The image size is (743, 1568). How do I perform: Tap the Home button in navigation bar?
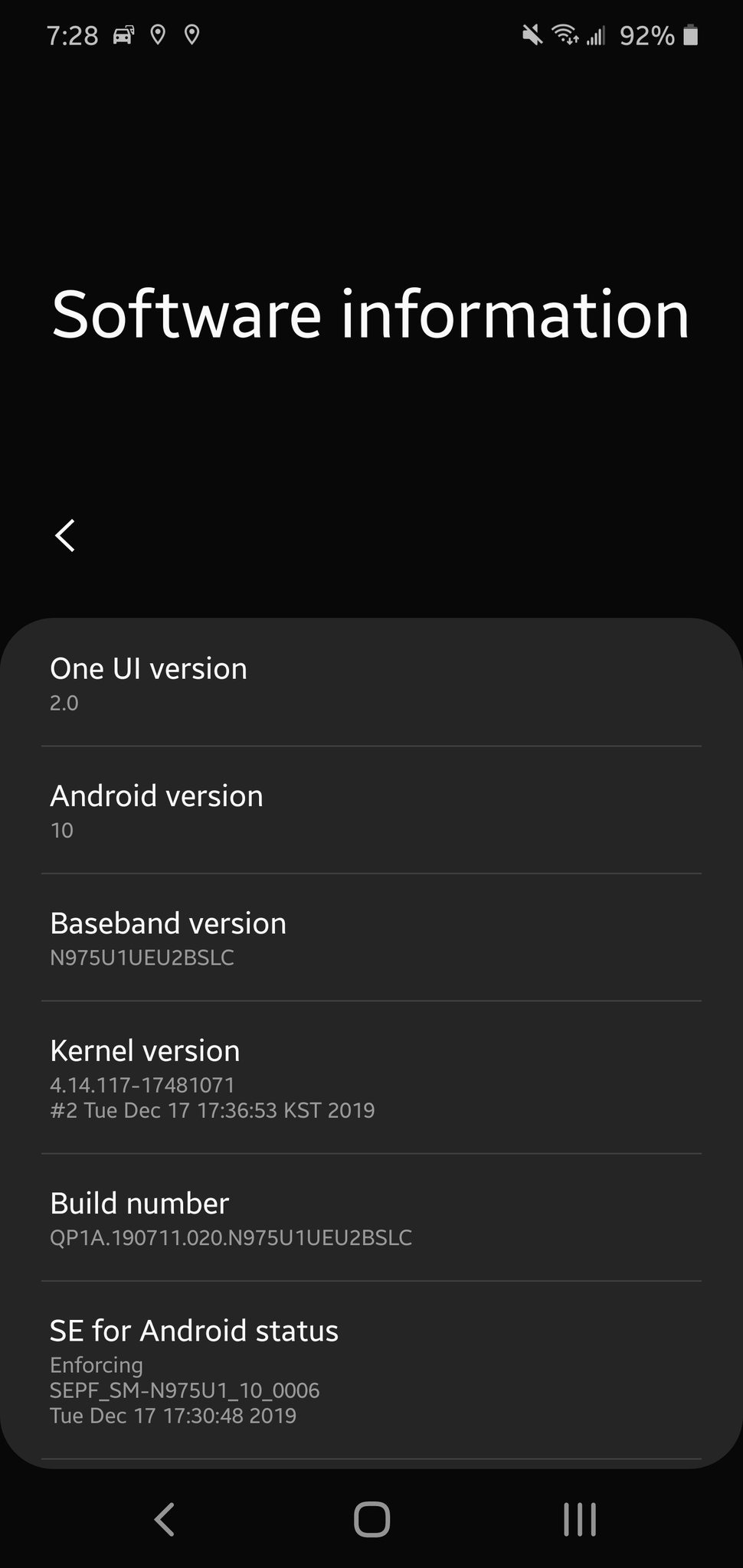pos(371,1521)
